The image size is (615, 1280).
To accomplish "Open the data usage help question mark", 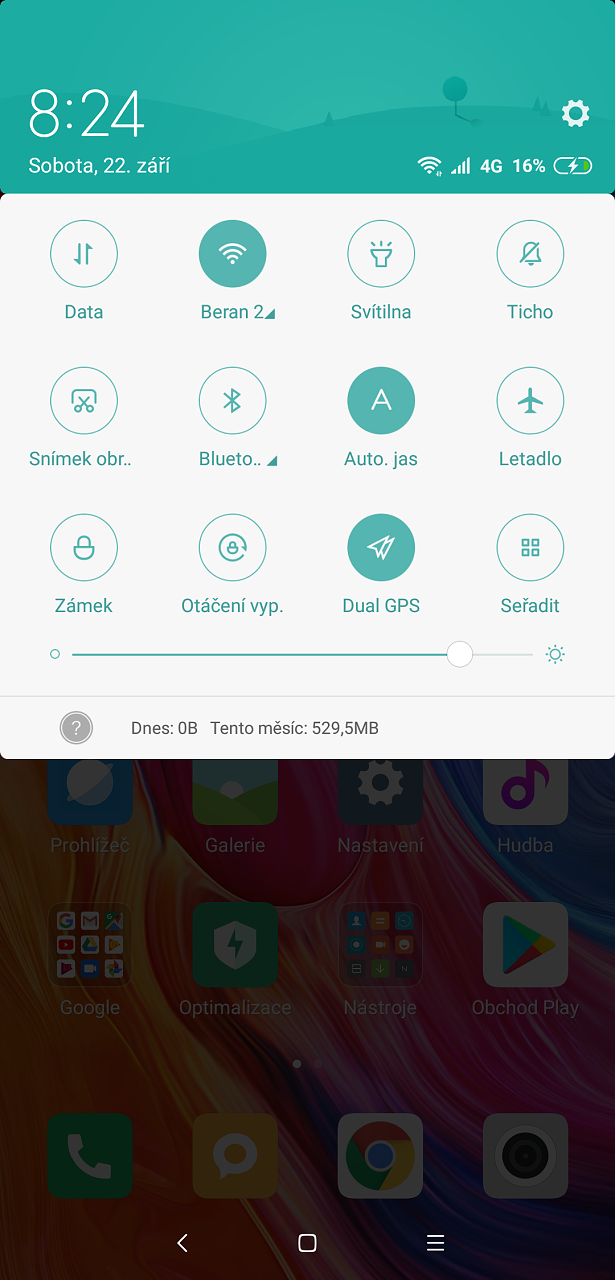I will coord(76,728).
